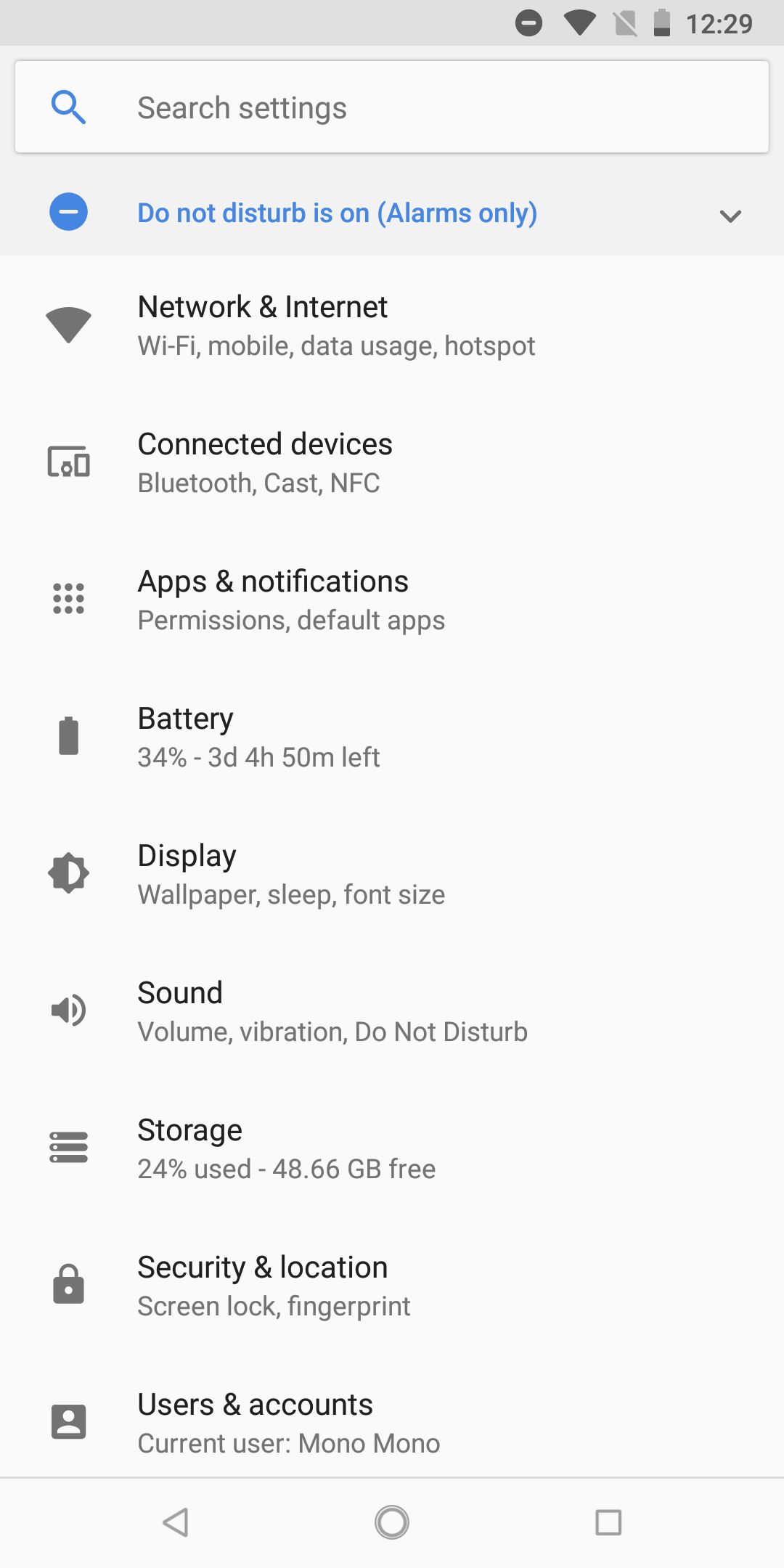Open Users & accounts

coord(392,1417)
